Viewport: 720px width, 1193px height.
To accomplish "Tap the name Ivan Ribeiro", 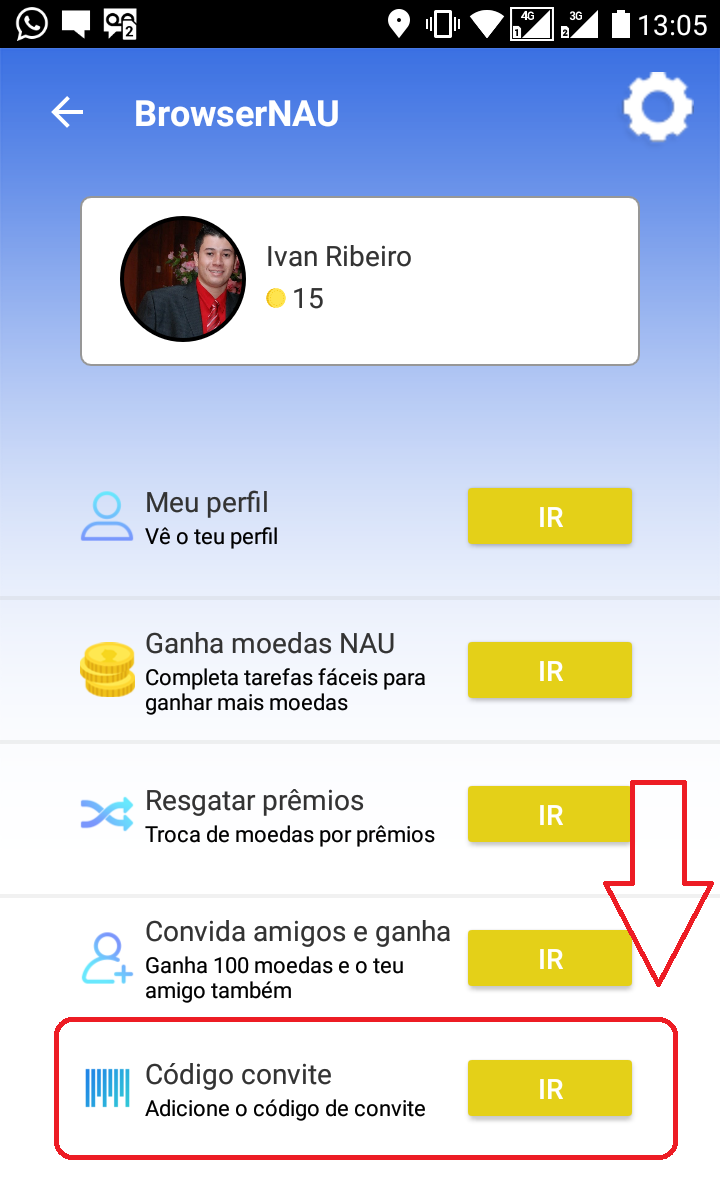I will click(337, 256).
